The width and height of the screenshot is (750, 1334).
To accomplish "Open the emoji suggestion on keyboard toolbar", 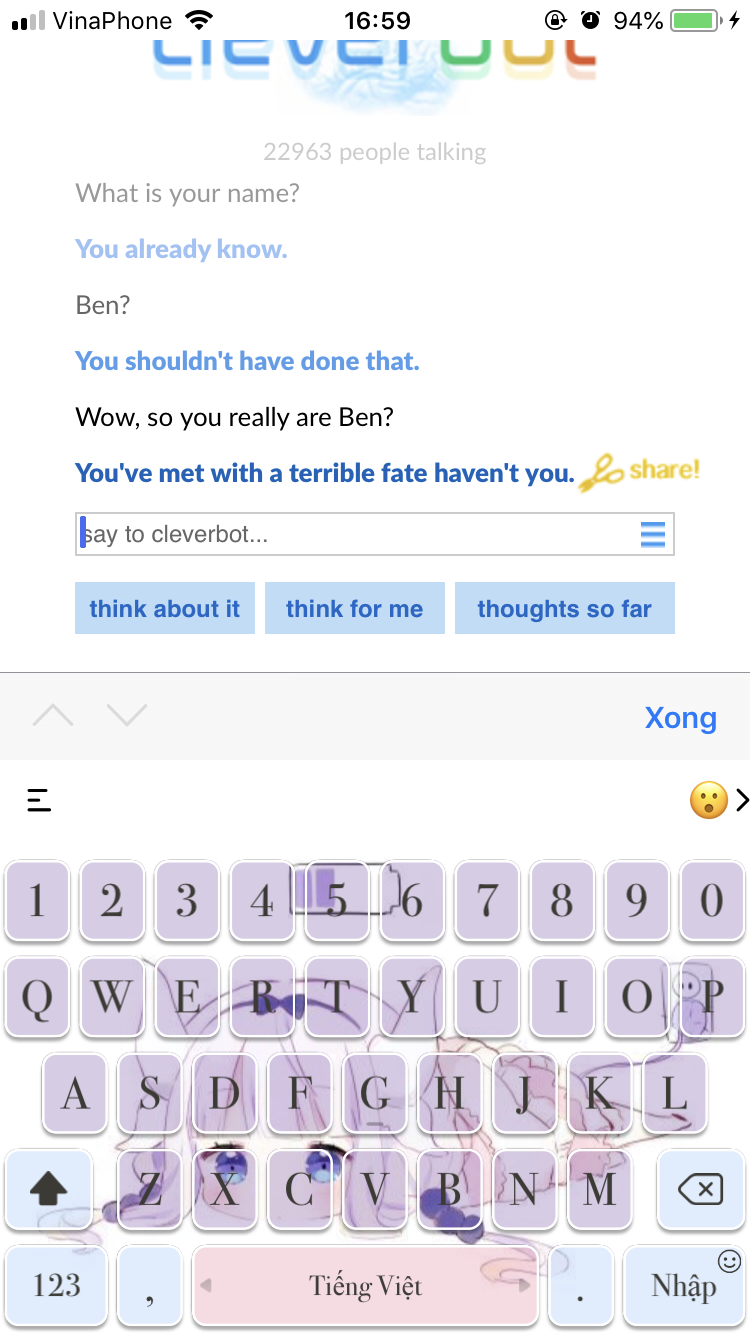I will pyautogui.click(x=708, y=800).
